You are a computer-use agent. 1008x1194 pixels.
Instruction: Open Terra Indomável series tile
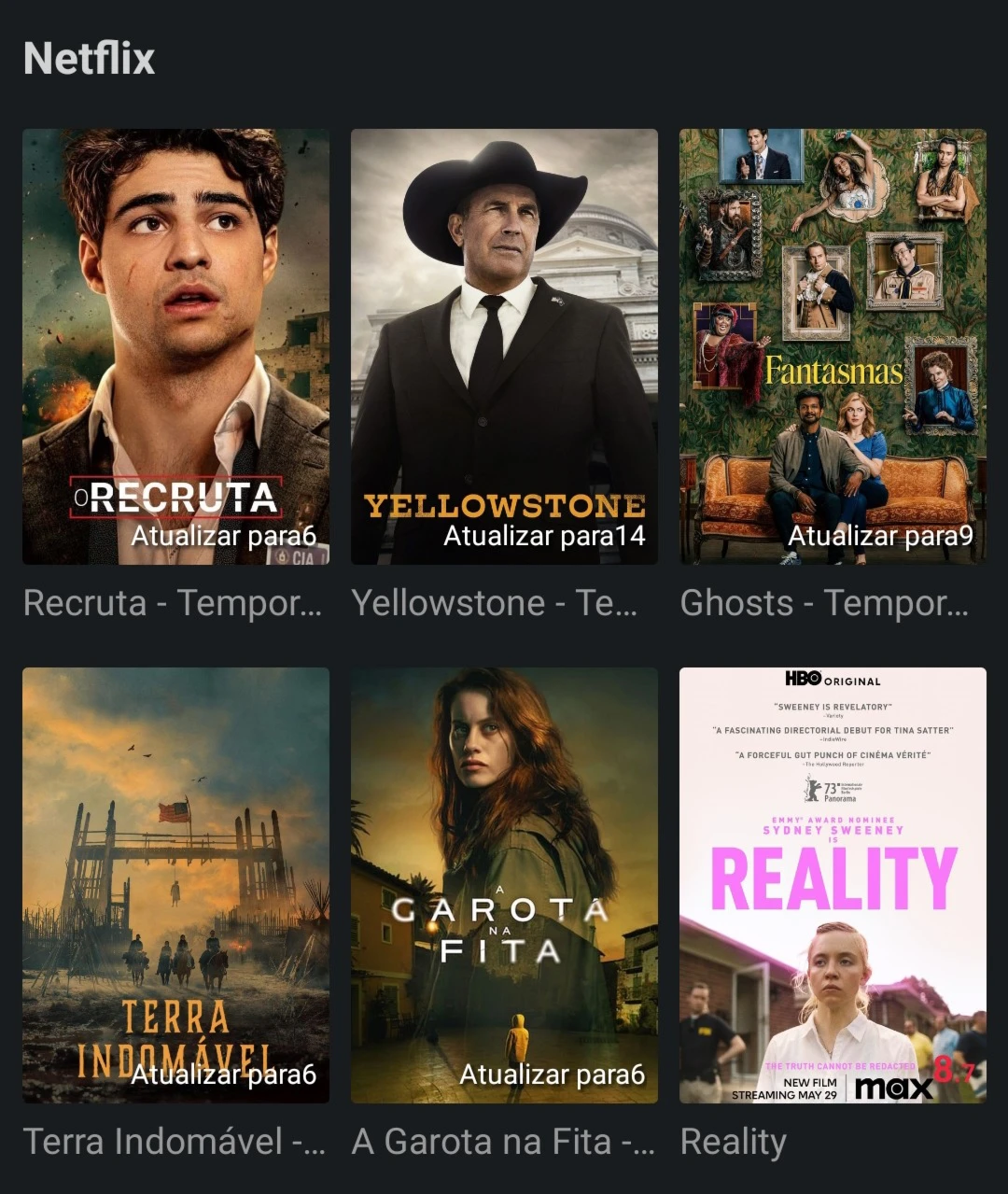(x=175, y=885)
